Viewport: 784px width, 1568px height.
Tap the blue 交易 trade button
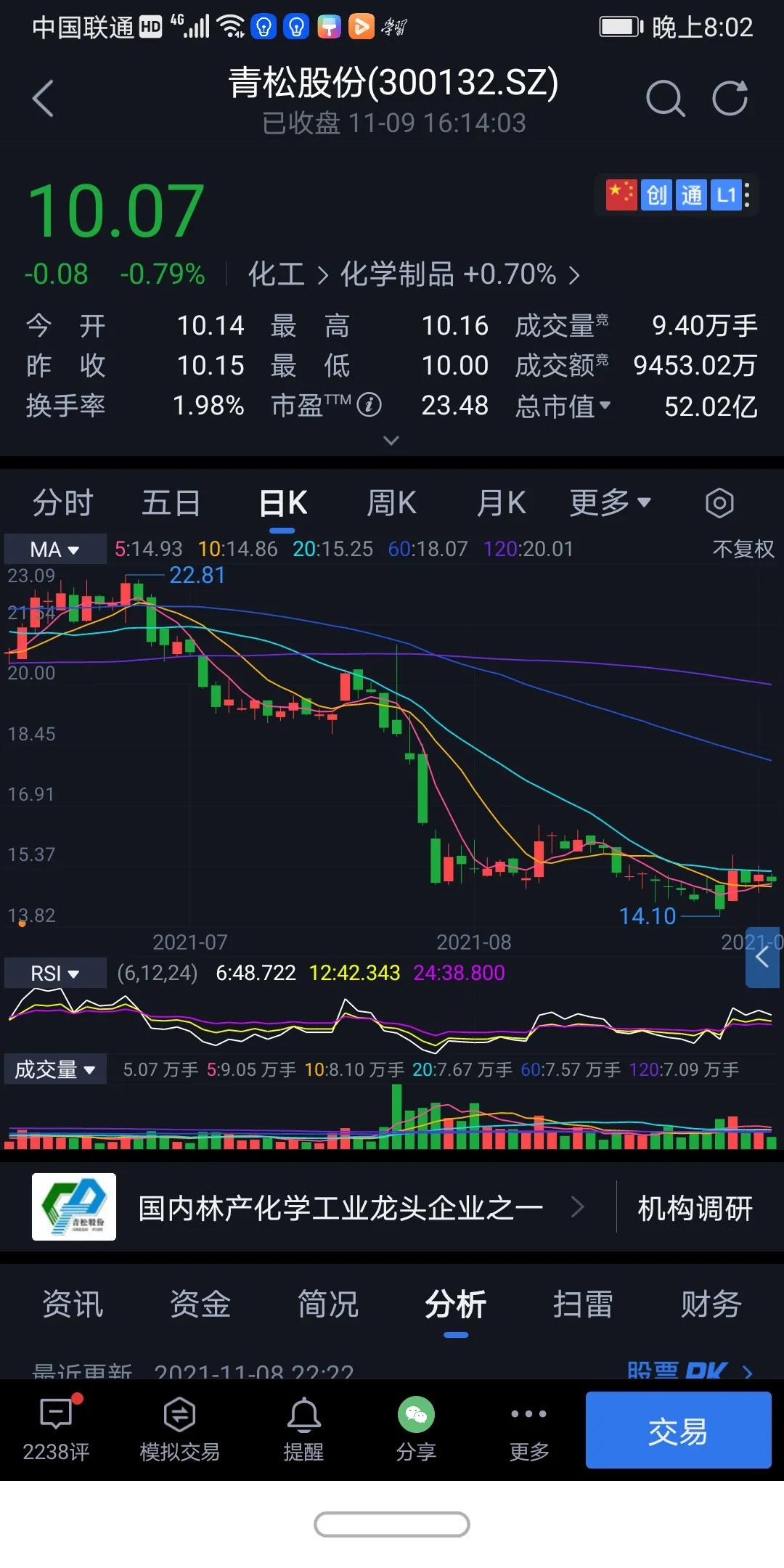point(678,1431)
